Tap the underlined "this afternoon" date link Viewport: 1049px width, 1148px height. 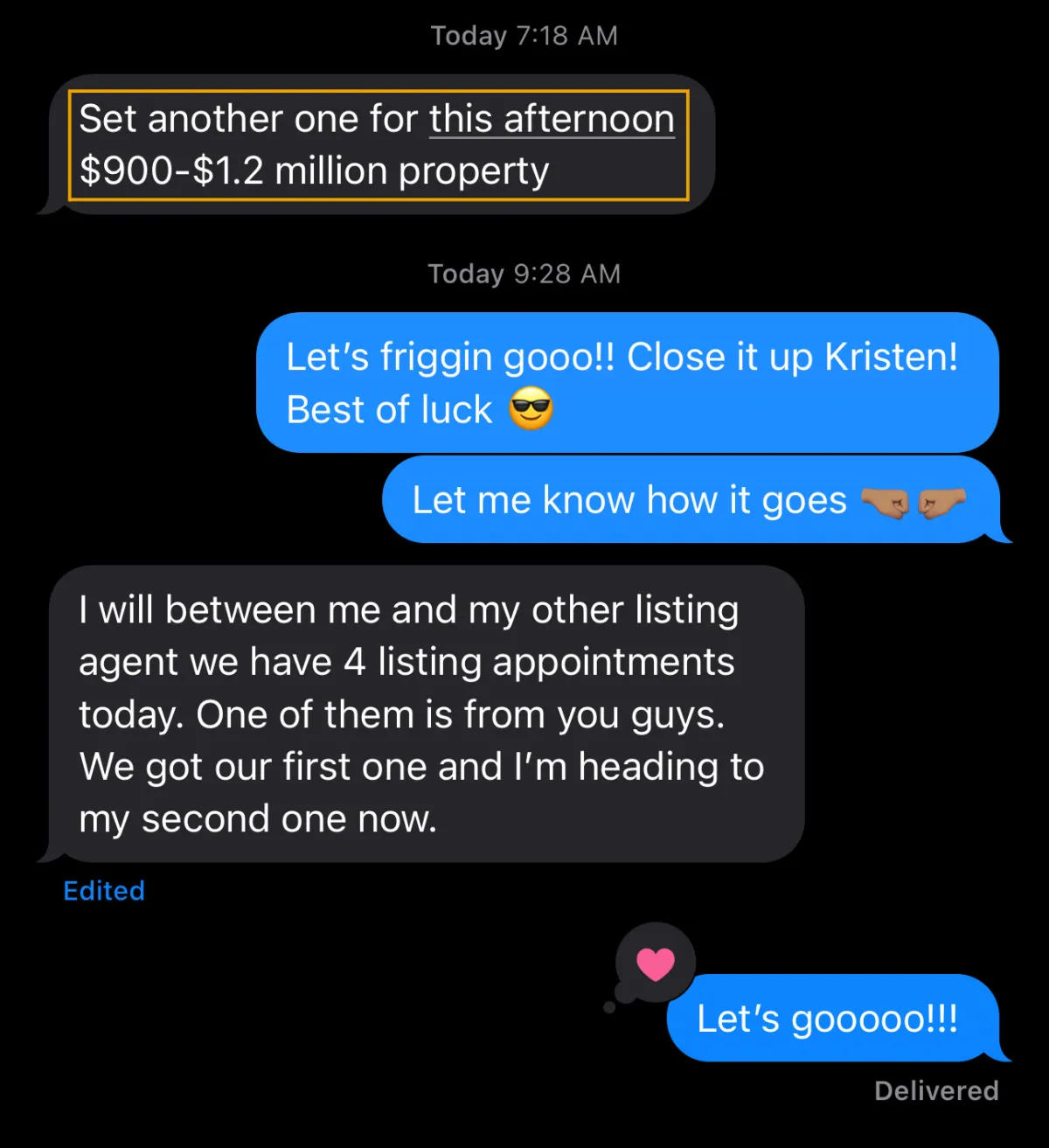coord(552,119)
